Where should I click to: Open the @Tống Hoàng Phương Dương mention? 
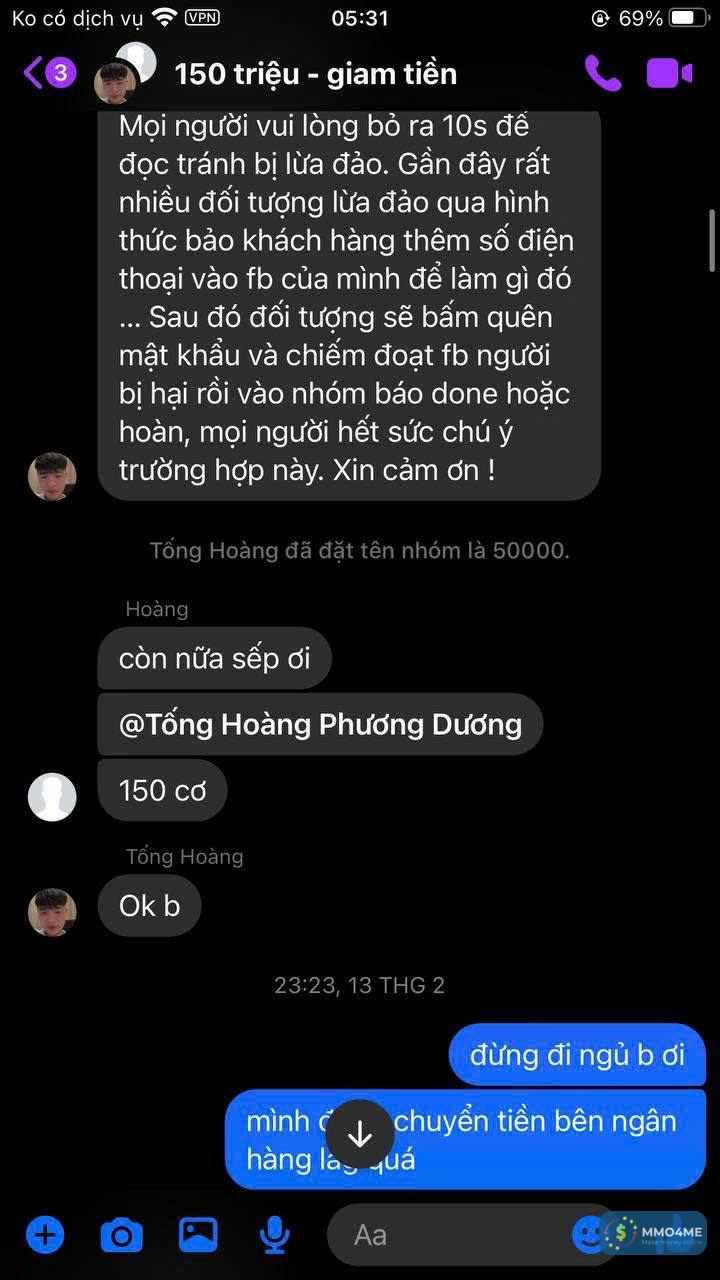click(x=320, y=724)
